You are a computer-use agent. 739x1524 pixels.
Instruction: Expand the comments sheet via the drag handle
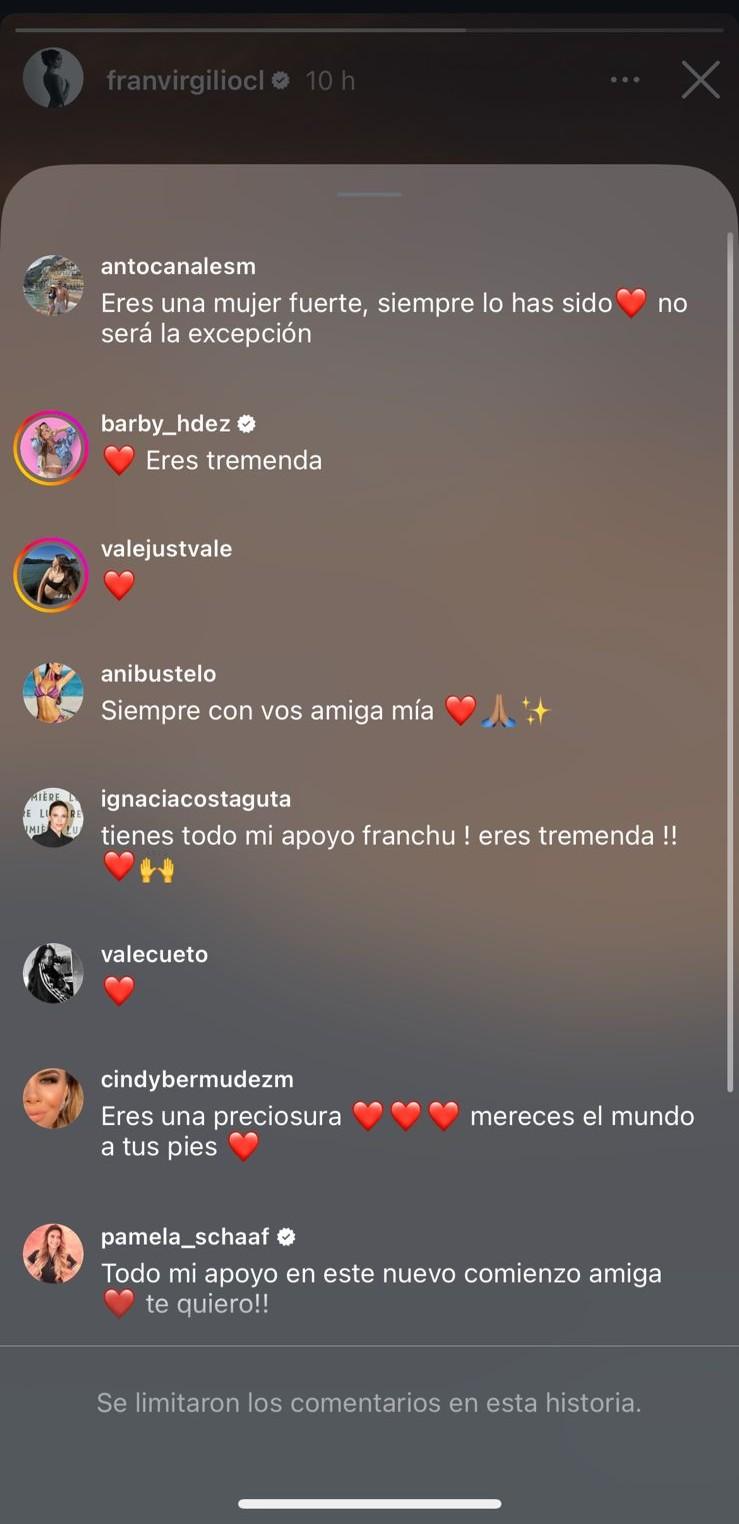(369, 196)
